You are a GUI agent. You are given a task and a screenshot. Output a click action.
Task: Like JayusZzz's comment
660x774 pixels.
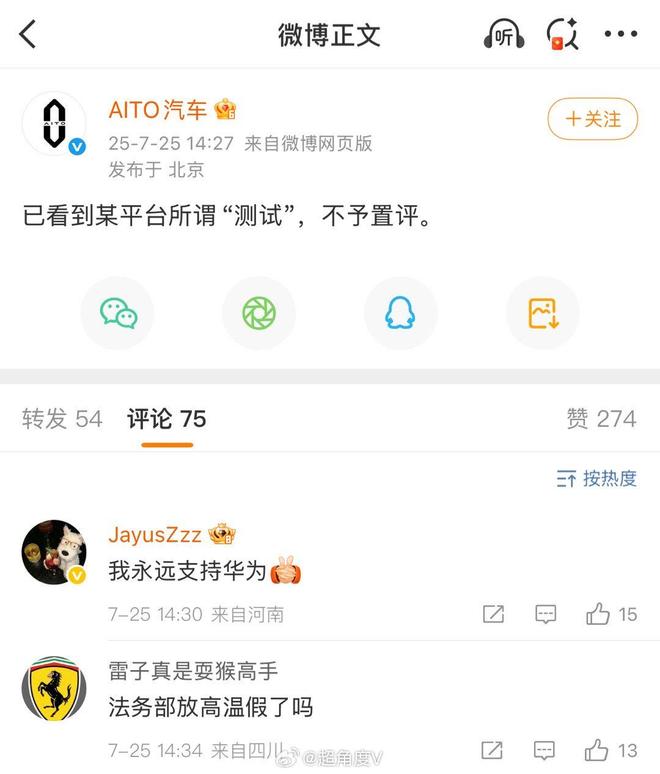pyautogui.click(x=611, y=614)
